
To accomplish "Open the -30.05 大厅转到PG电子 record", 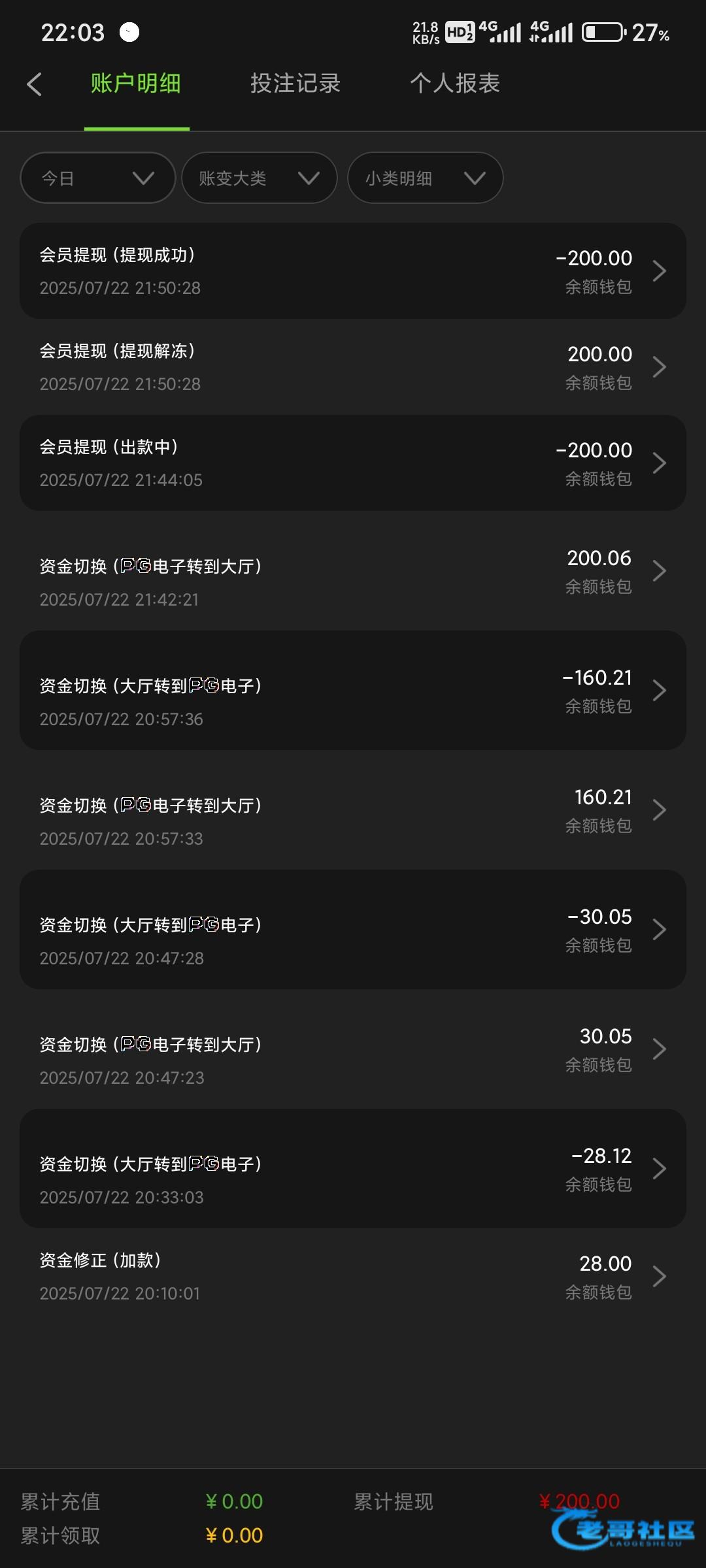I will click(353, 930).
